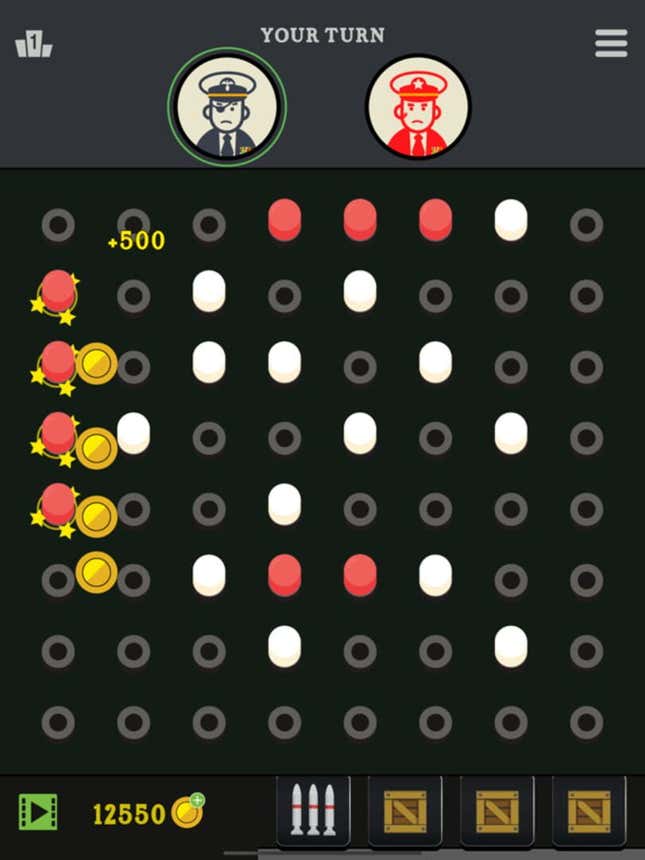Open the first locked crate slot
The width and height of the screenshot is (645, 860).
tap(405, 811)
